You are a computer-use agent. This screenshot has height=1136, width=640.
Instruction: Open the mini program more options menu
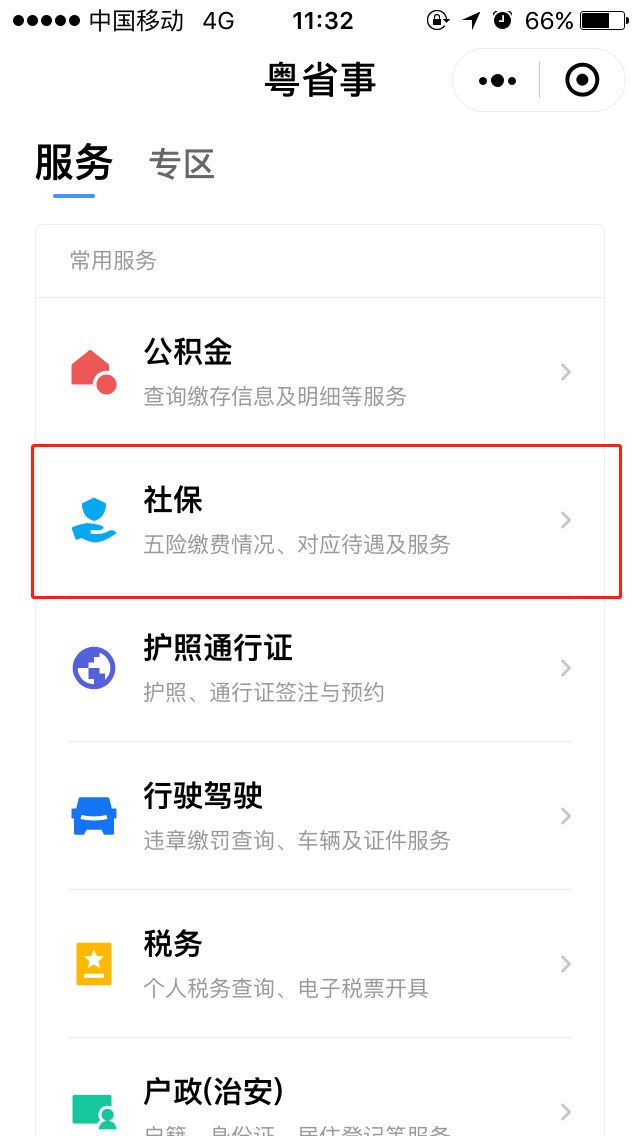[x=497, y=80]
